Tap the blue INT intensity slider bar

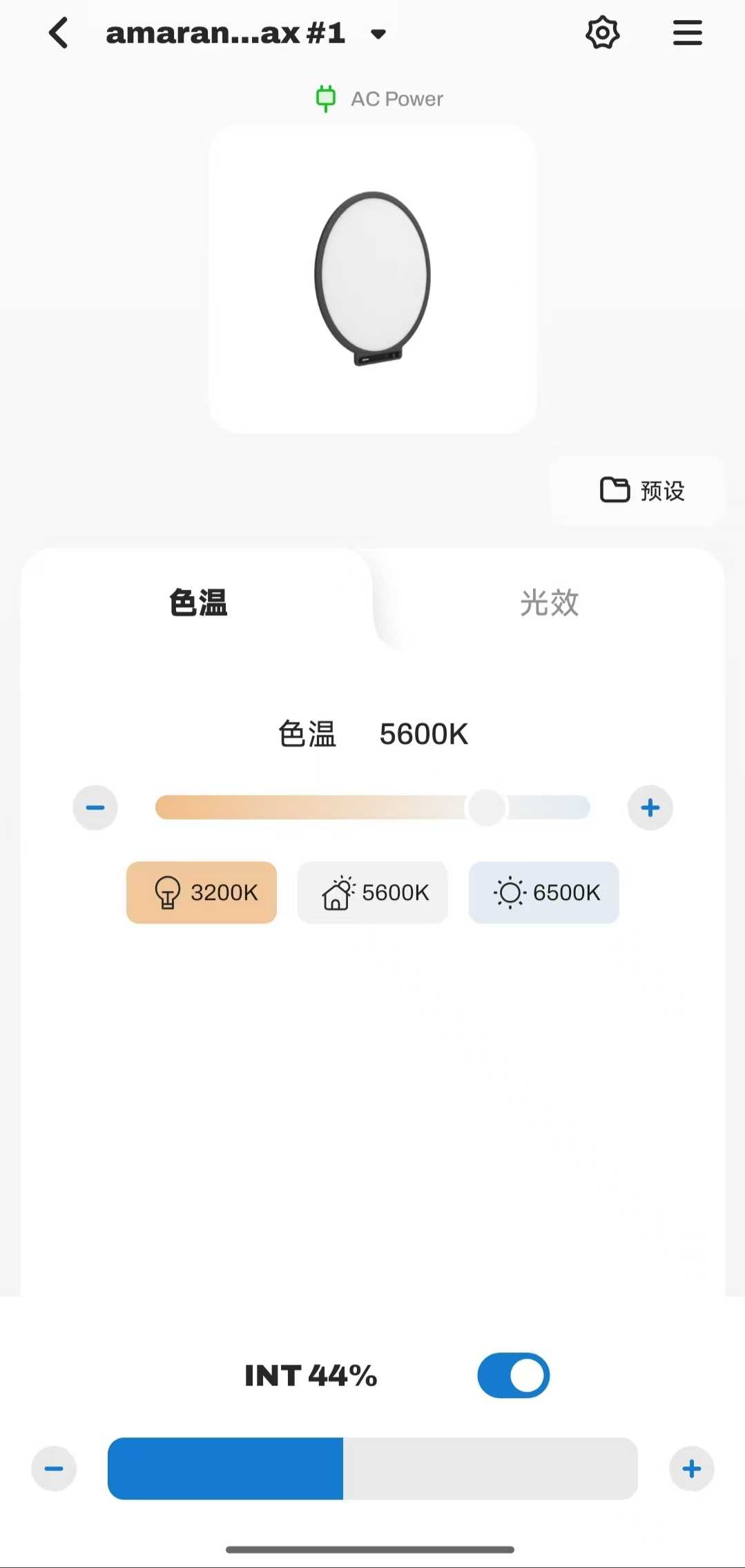tap(373, 1469)
